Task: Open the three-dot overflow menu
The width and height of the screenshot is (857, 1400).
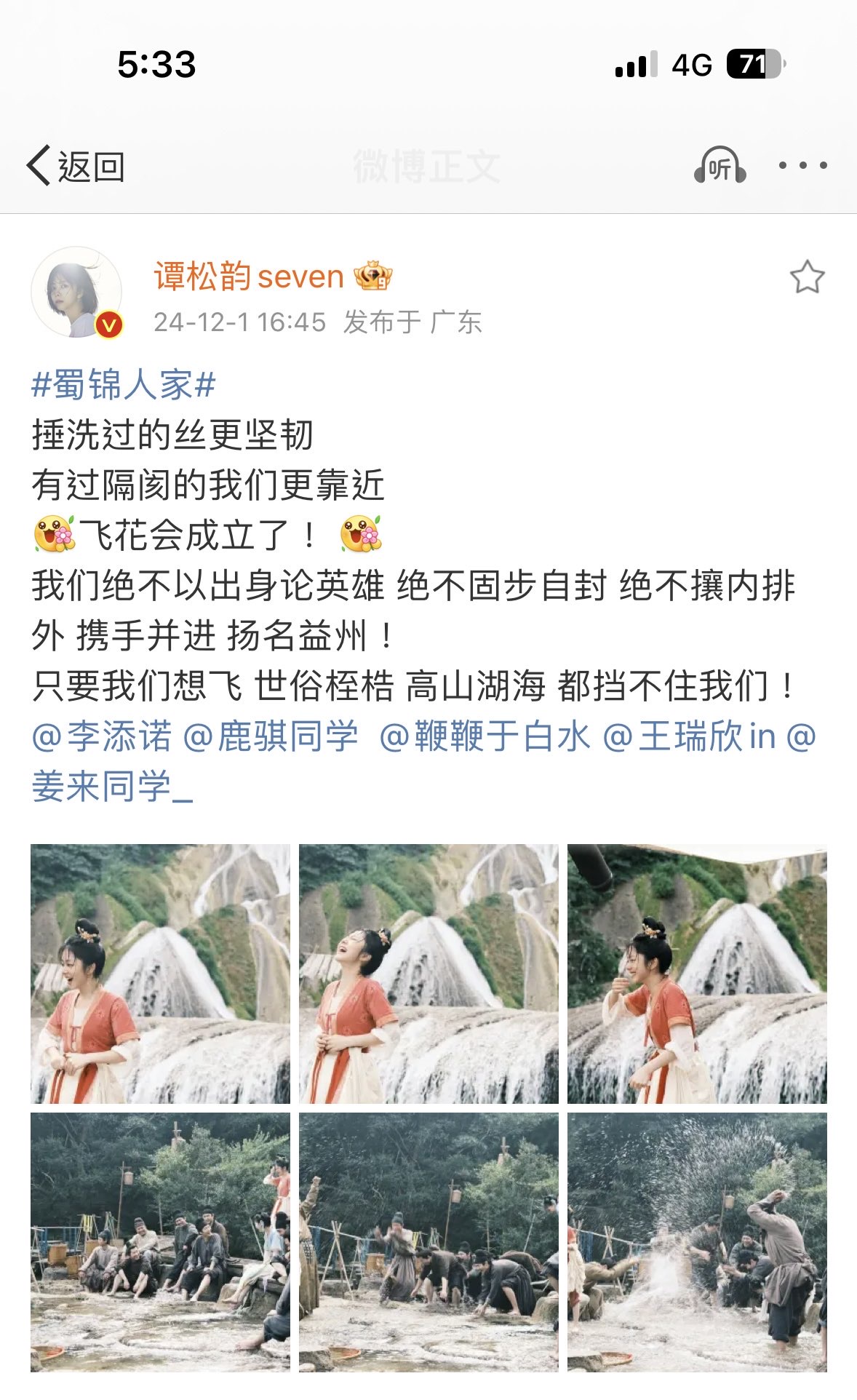Action: pos(802,166)
